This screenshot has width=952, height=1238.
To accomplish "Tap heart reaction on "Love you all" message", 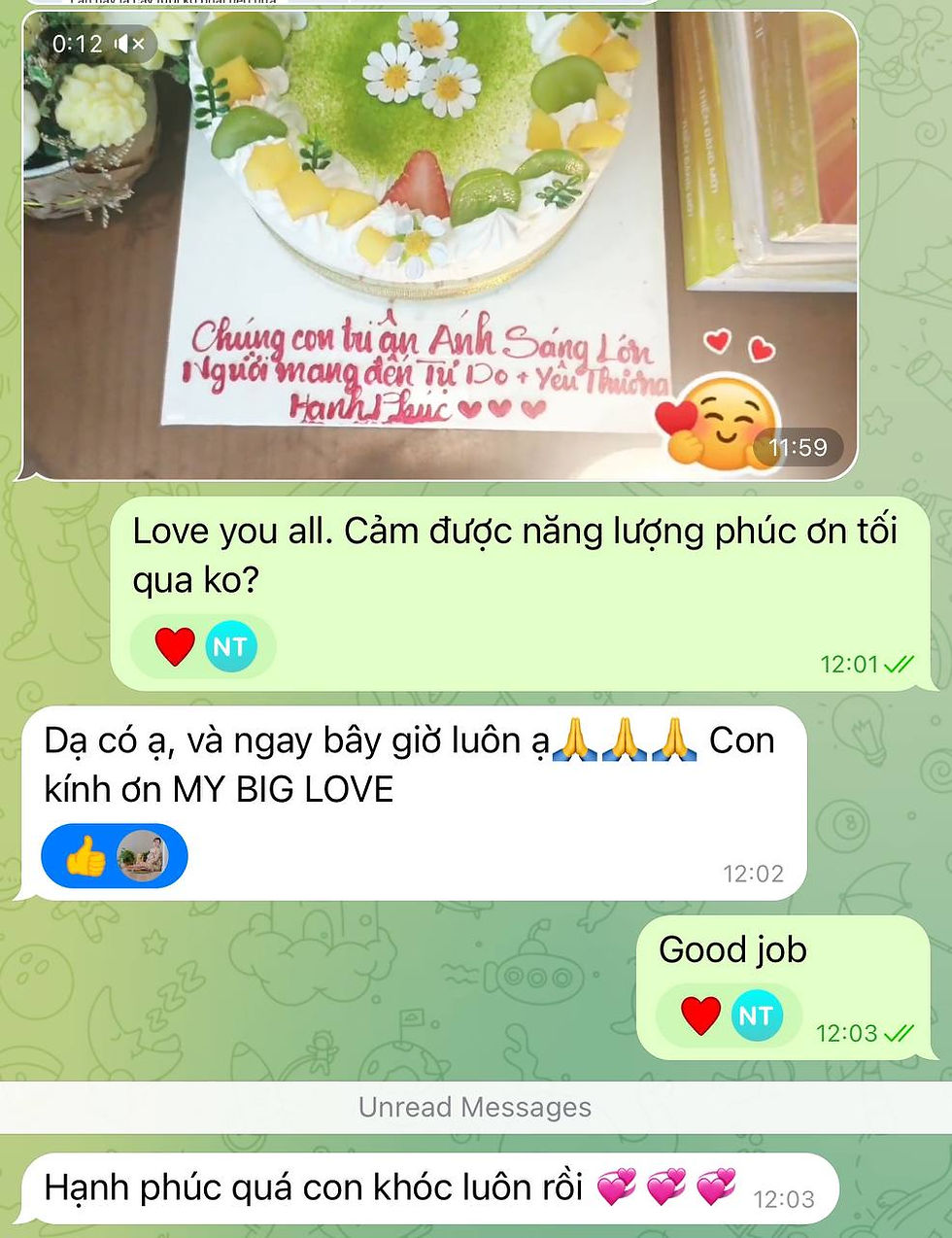I will point(175,646).
